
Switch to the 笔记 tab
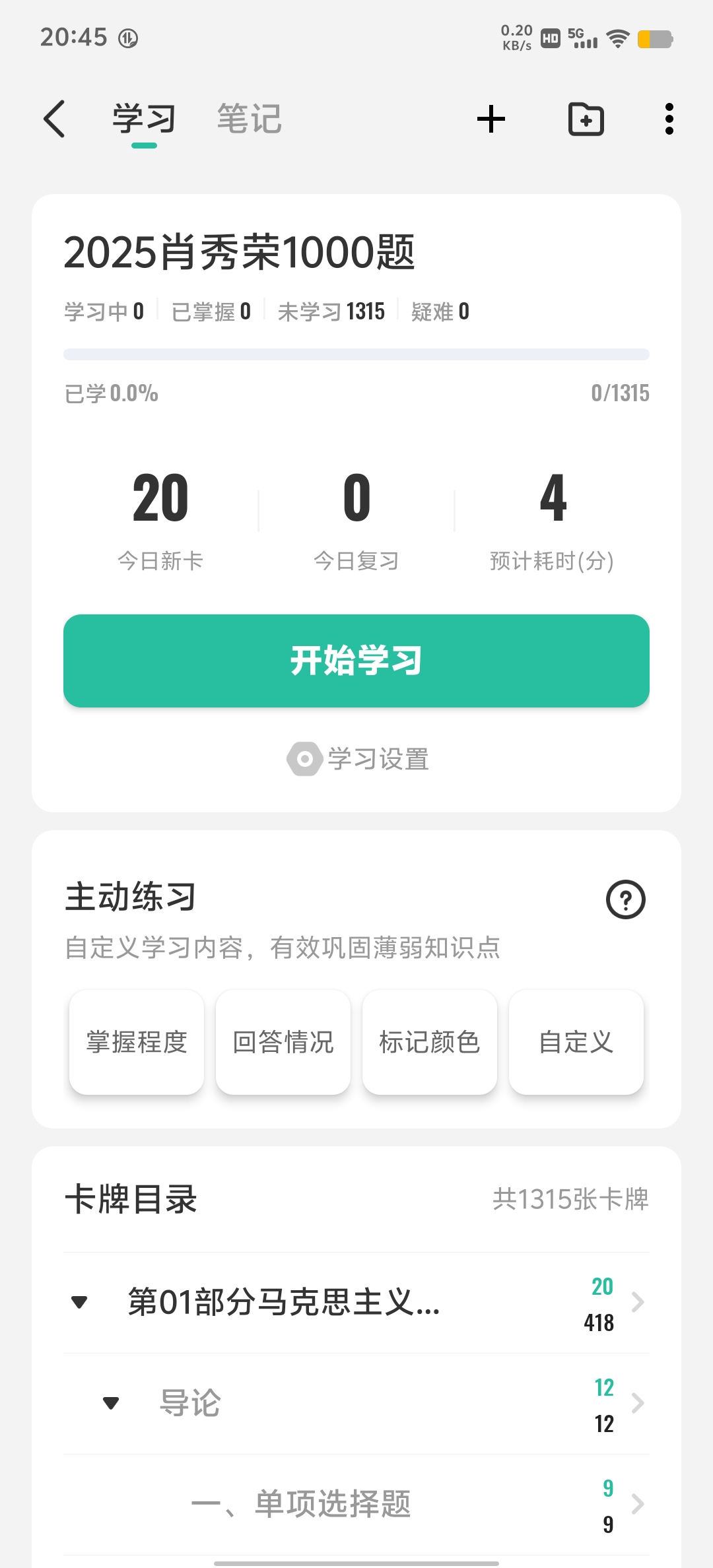249,119
